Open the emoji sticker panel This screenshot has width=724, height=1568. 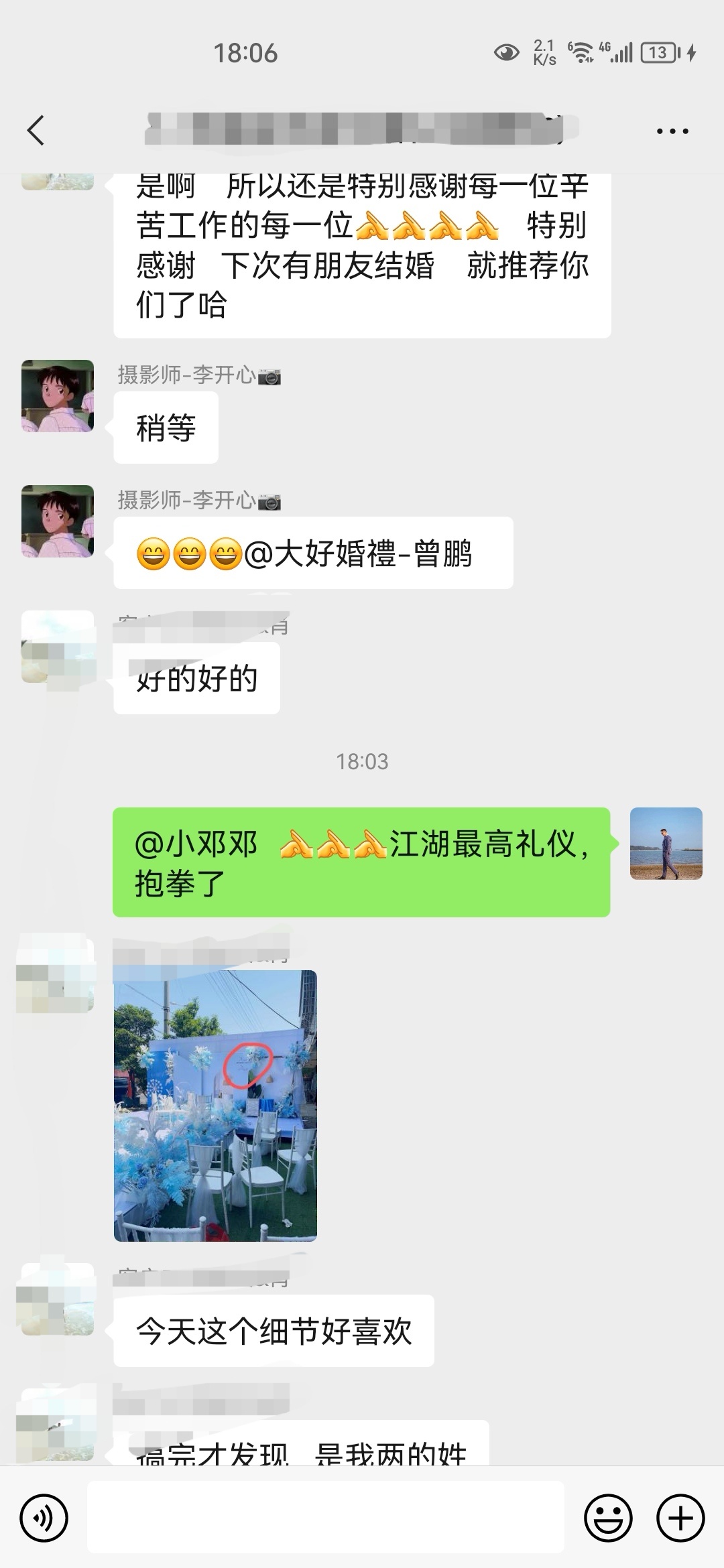[x=608, y=1517]
